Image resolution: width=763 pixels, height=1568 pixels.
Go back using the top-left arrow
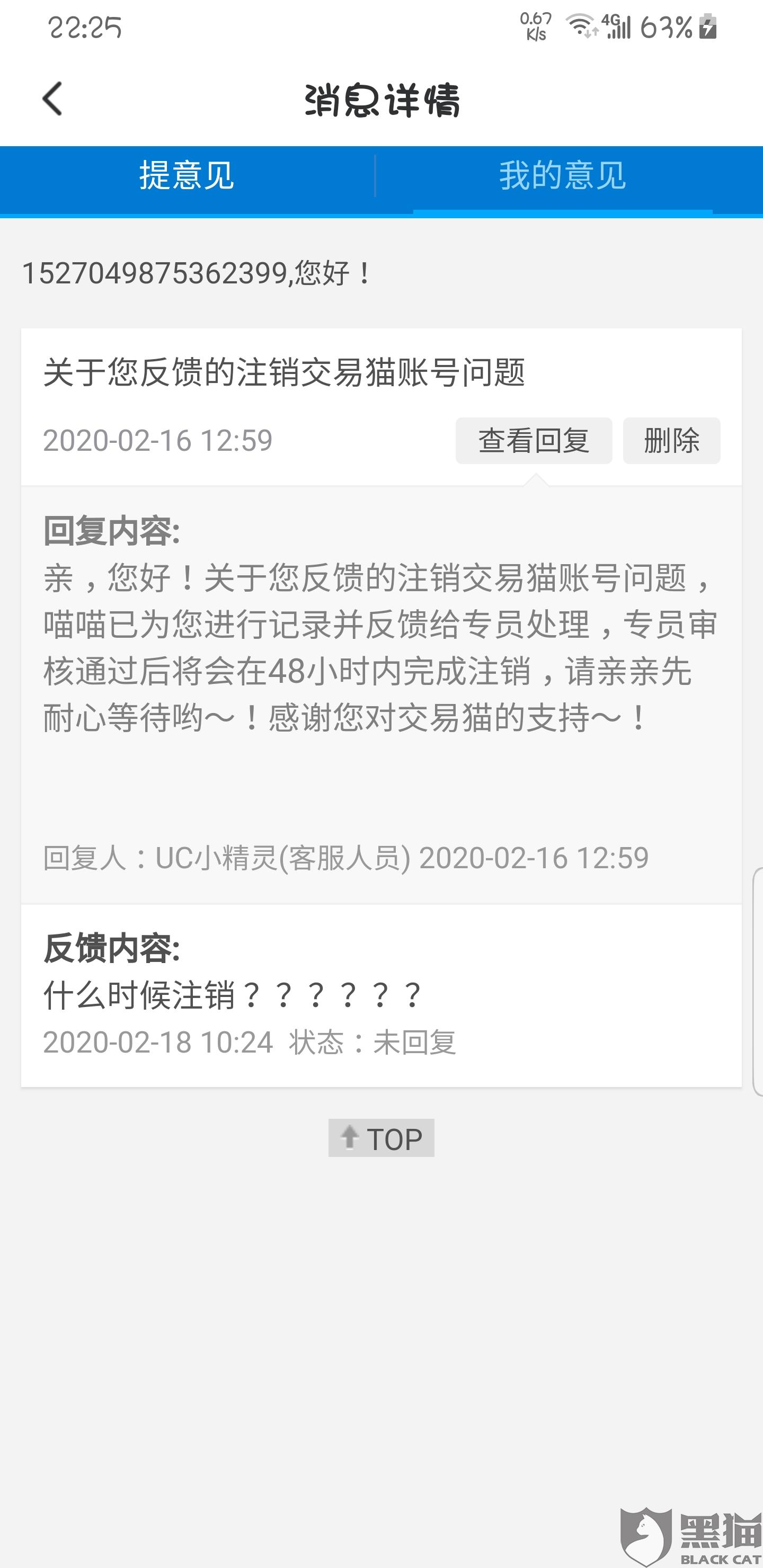[x=52, y=99]
